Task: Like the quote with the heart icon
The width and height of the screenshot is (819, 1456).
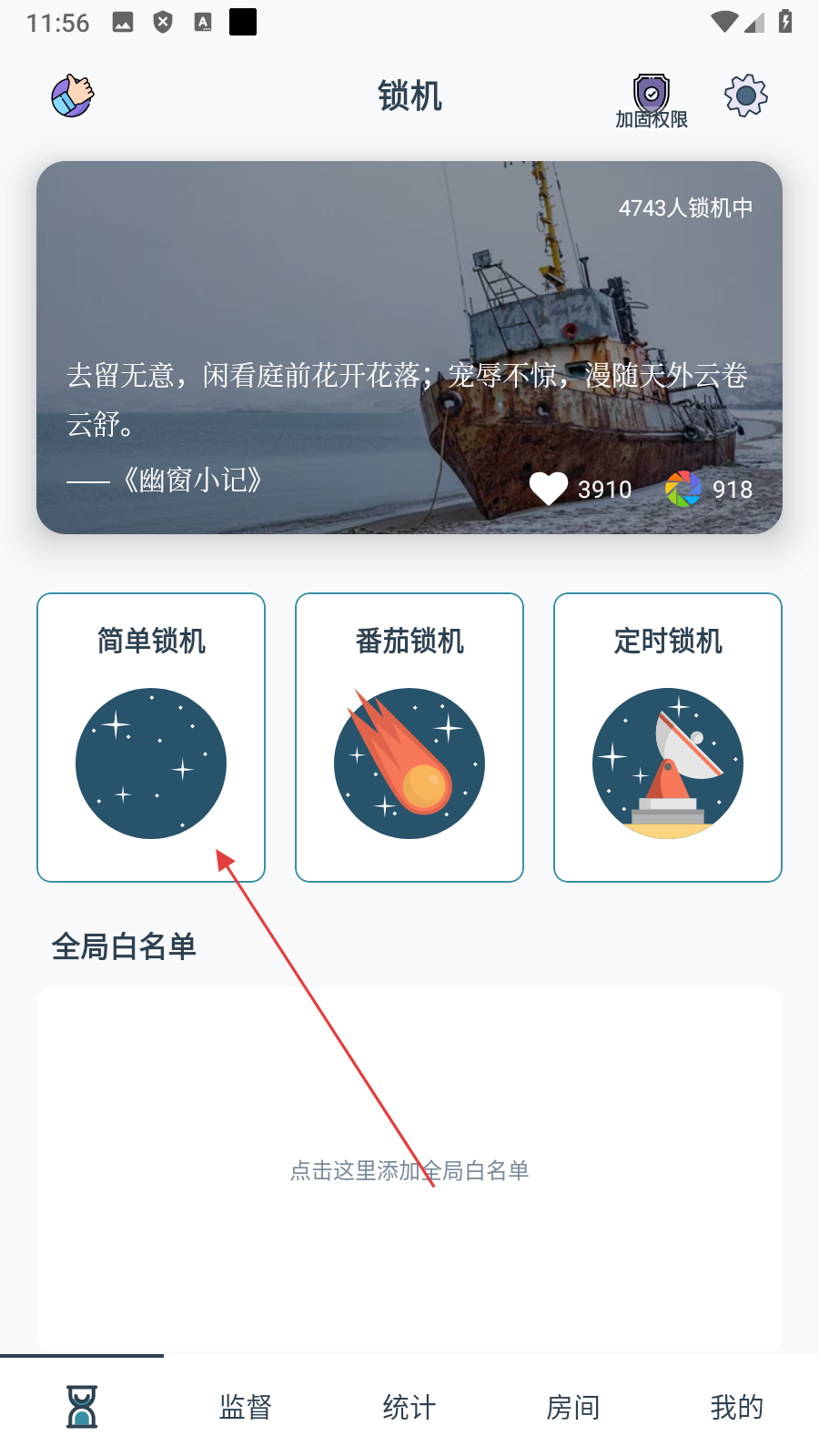Action: click(x=549, y=489)
